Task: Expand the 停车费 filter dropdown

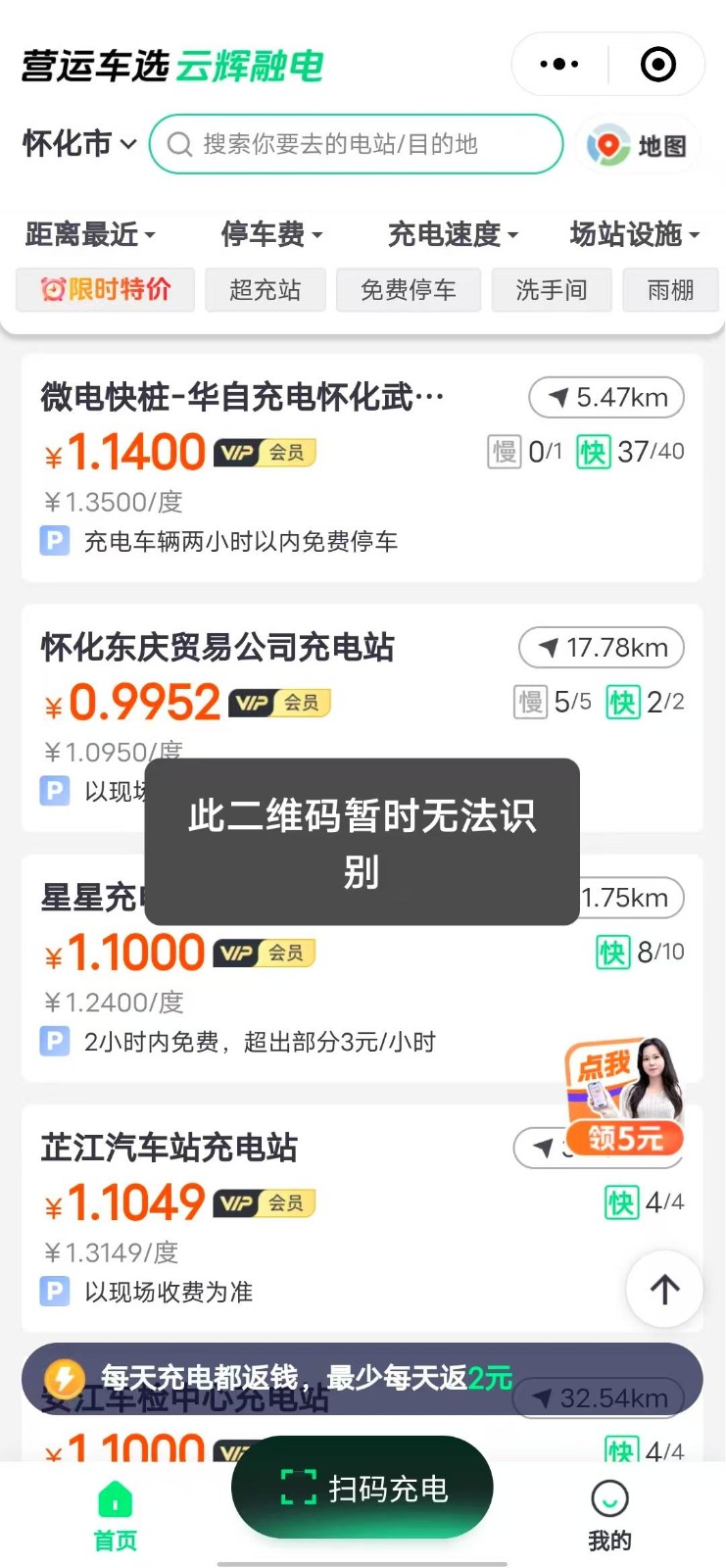Action: [x=271, y=234]
